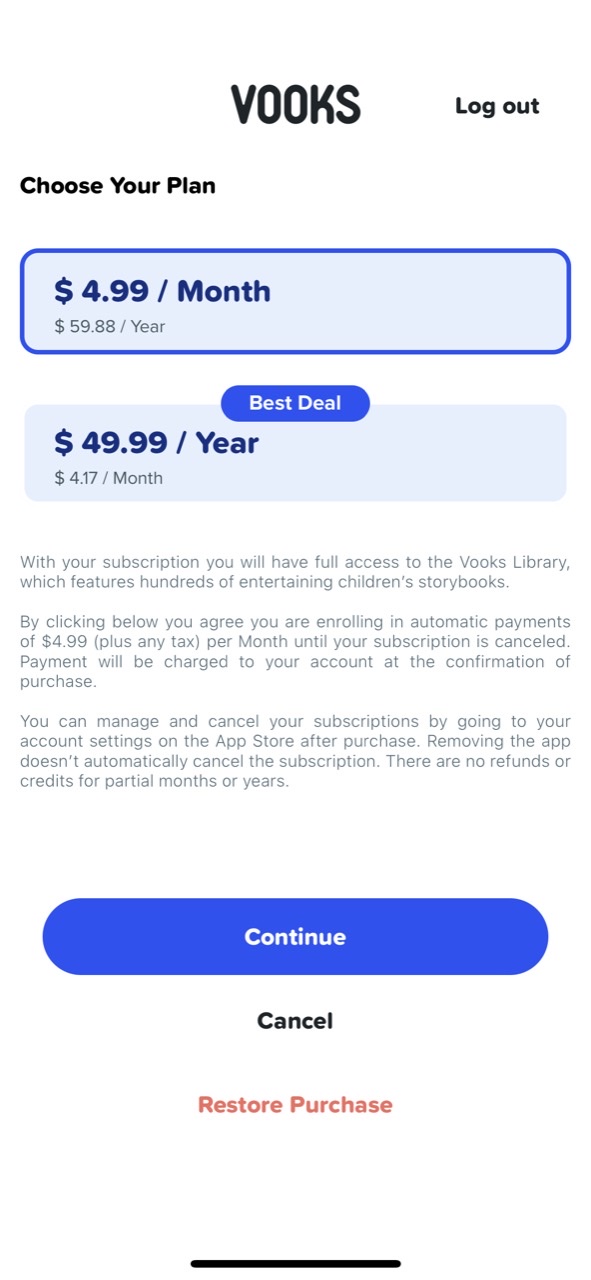
Task: Restore a previous purchase
Action: [295, 1104]
